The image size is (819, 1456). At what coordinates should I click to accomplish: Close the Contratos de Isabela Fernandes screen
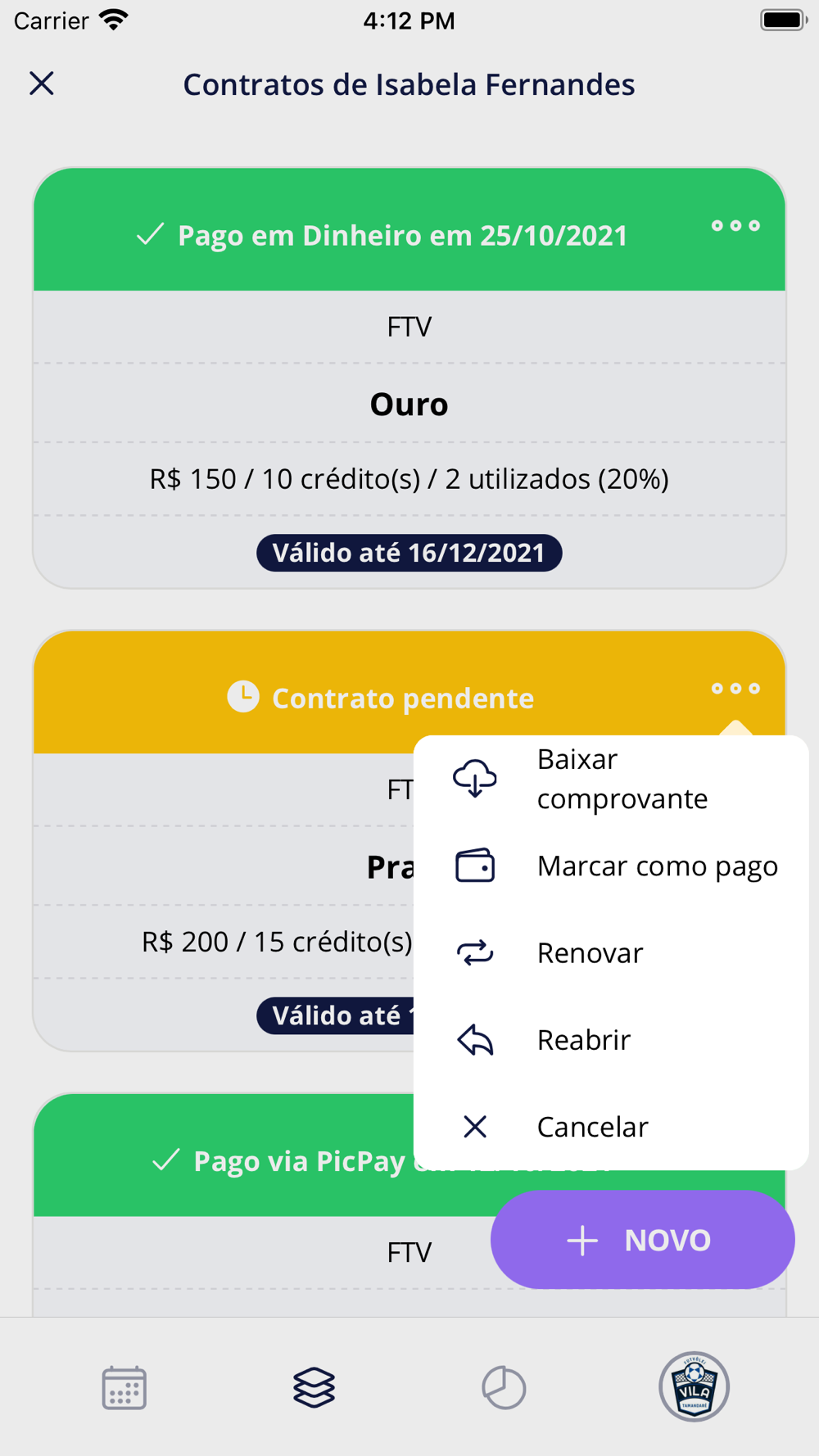tap(42, 84)
